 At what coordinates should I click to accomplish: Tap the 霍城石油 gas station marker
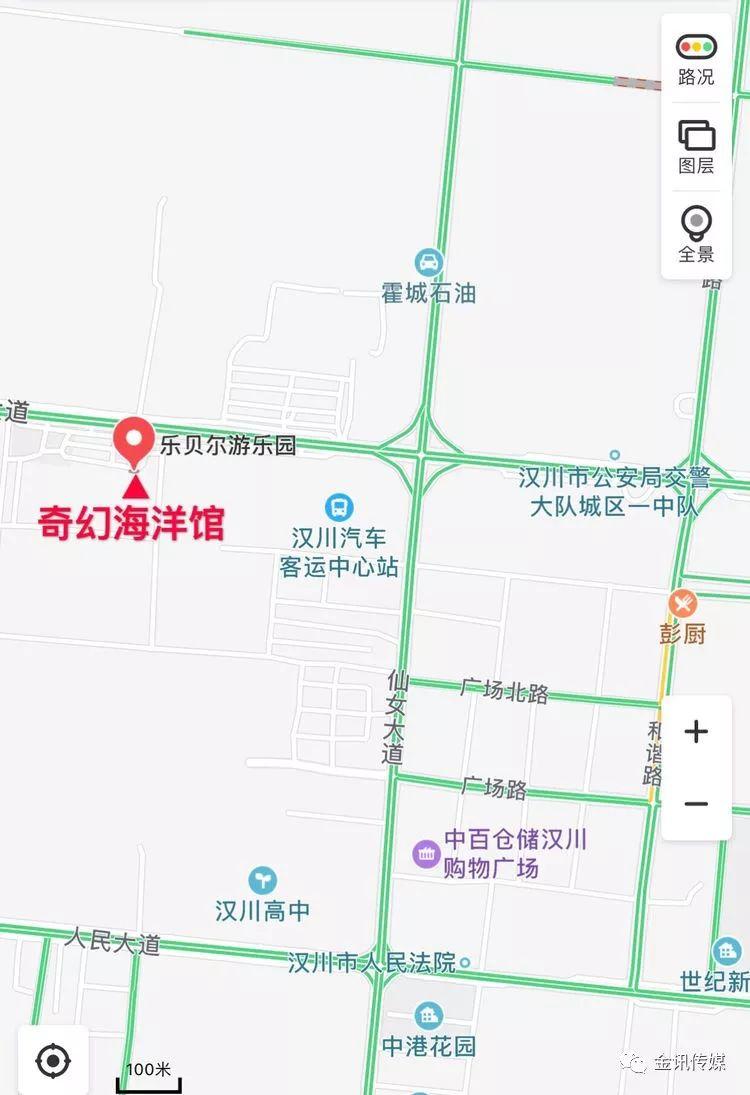[429, 263]
